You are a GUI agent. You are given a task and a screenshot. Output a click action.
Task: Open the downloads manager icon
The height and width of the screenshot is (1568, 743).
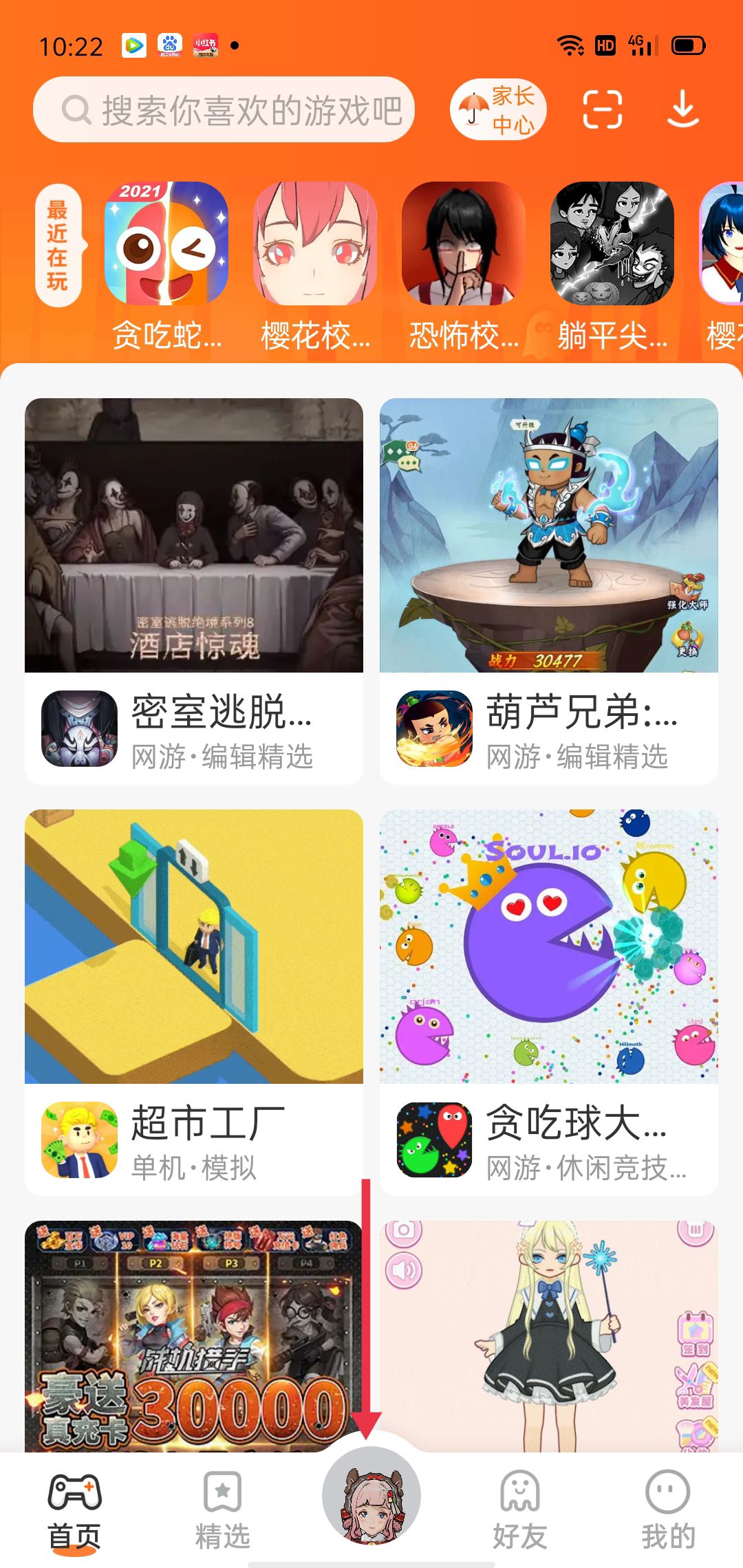click(x=682, y=110)
